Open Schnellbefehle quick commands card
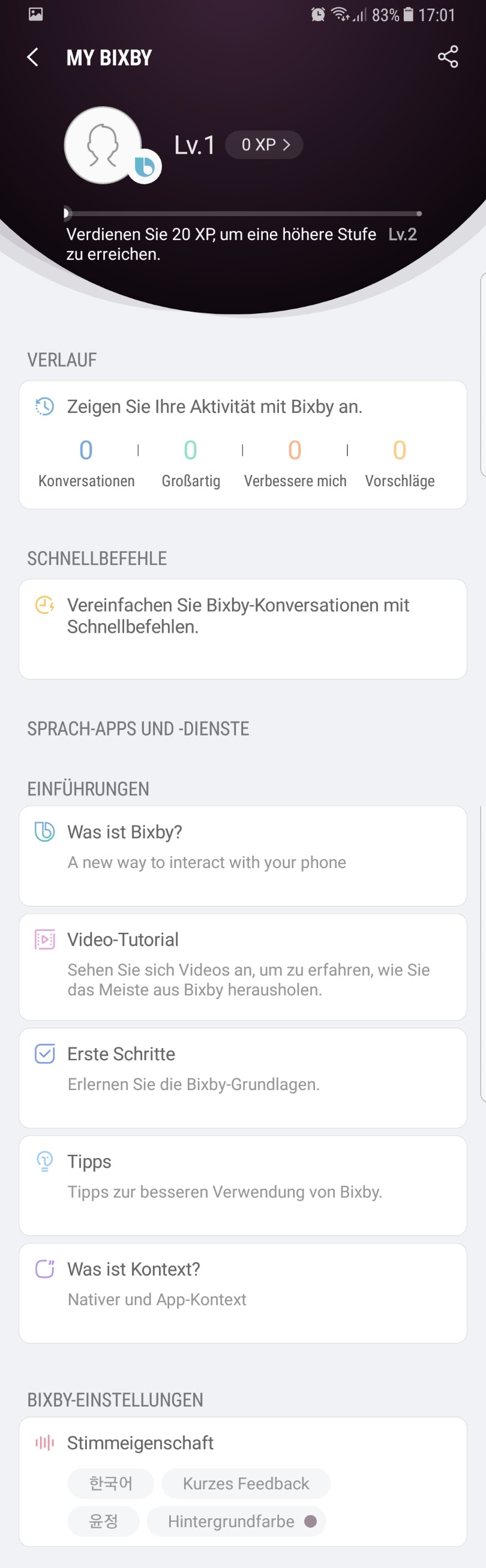The width and height of the screenshot is (486, 1568). (x=242, y=627)
